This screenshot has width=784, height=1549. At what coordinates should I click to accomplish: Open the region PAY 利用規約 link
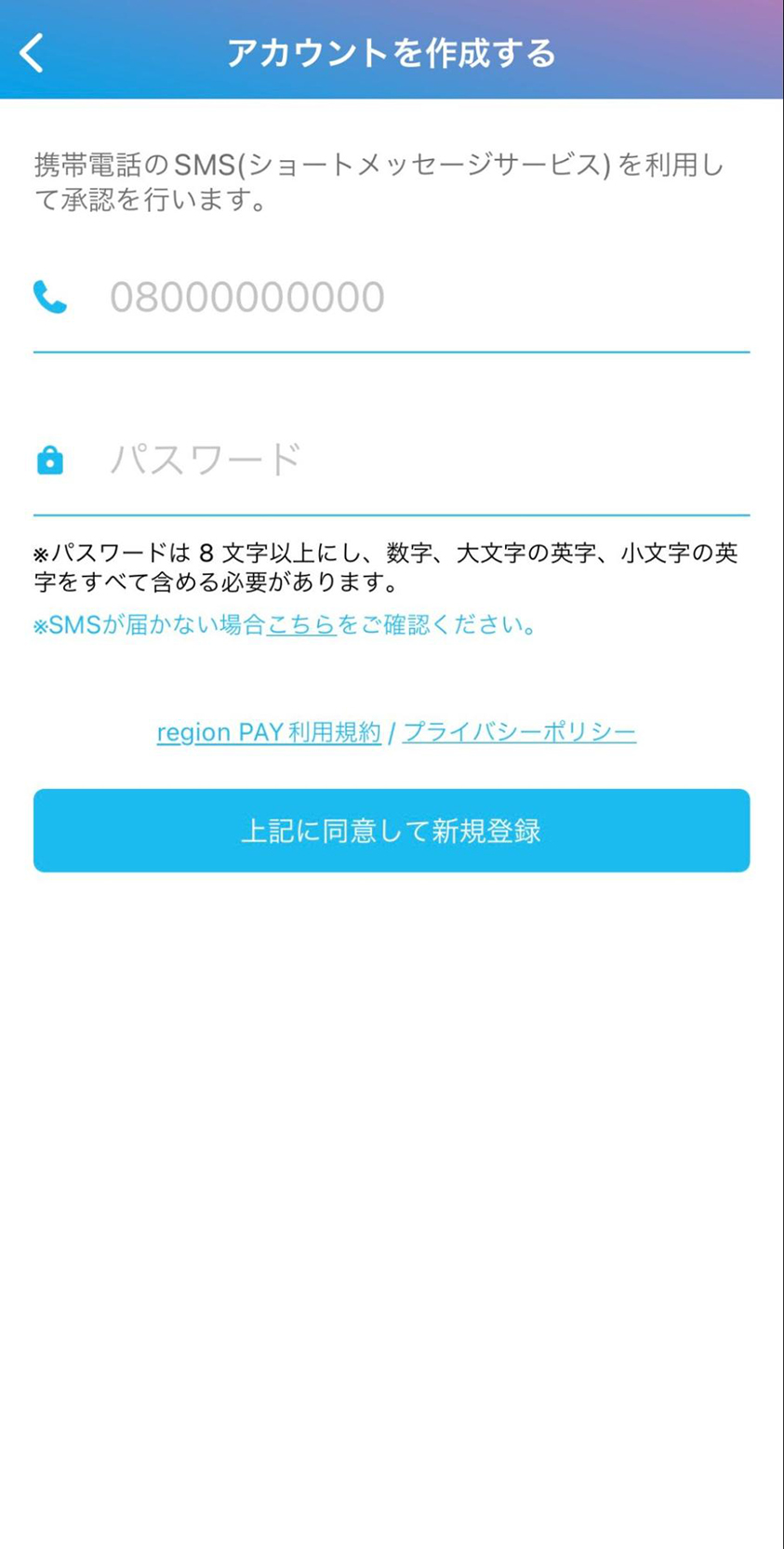pyautogui.click(x=269, y=732)
